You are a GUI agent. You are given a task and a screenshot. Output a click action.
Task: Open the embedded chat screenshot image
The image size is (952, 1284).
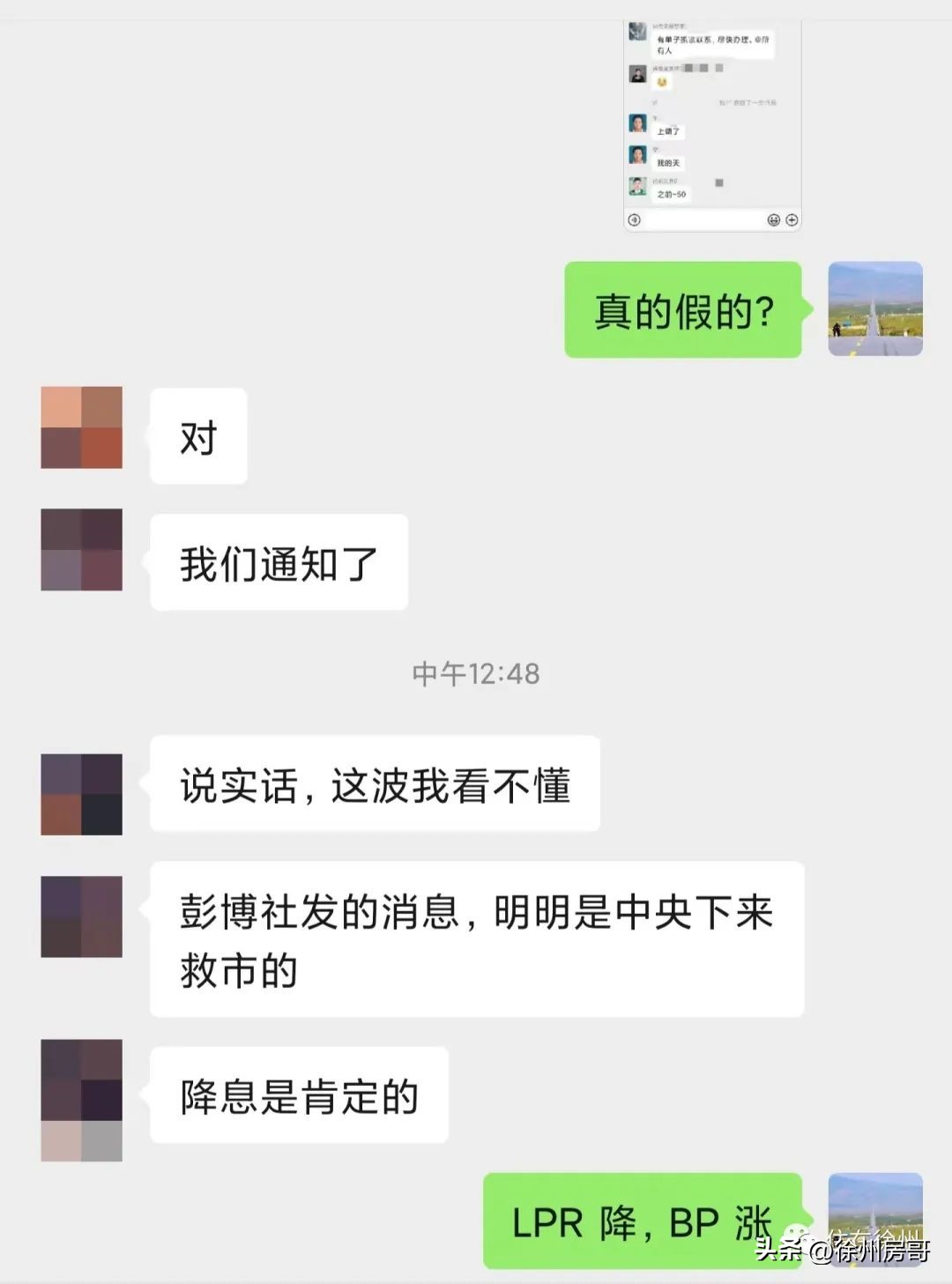[714, 119]
